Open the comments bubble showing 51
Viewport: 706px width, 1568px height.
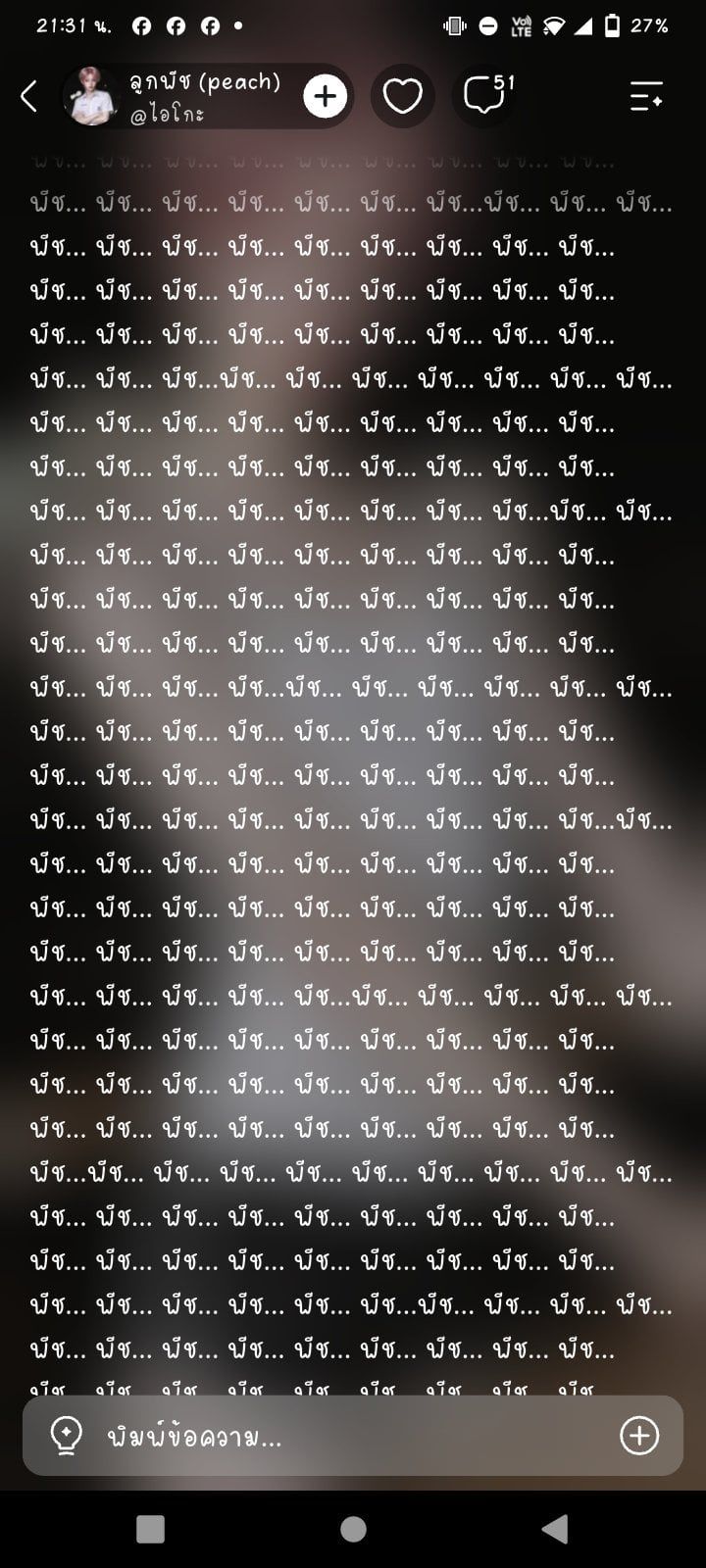coord(484,96)
